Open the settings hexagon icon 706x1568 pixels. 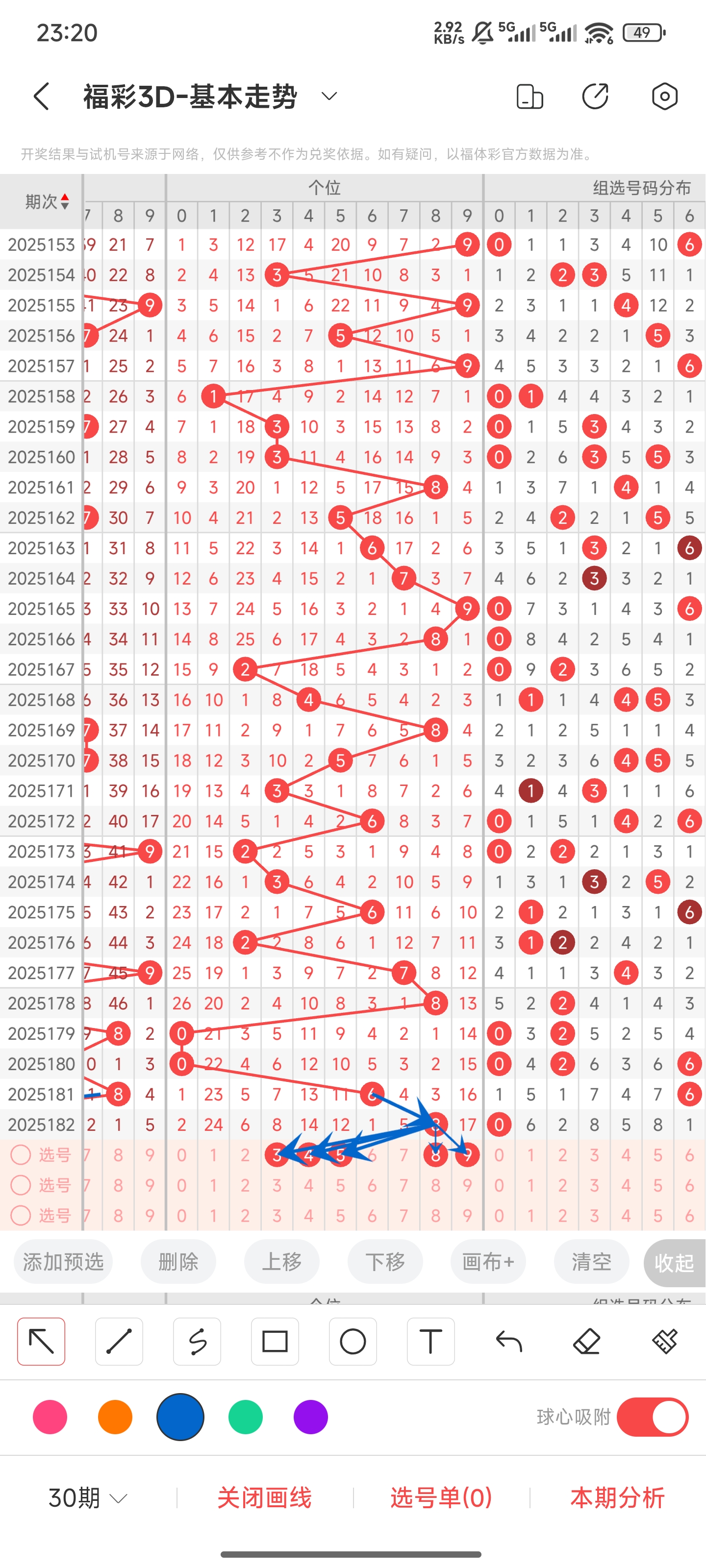(664, 96)
